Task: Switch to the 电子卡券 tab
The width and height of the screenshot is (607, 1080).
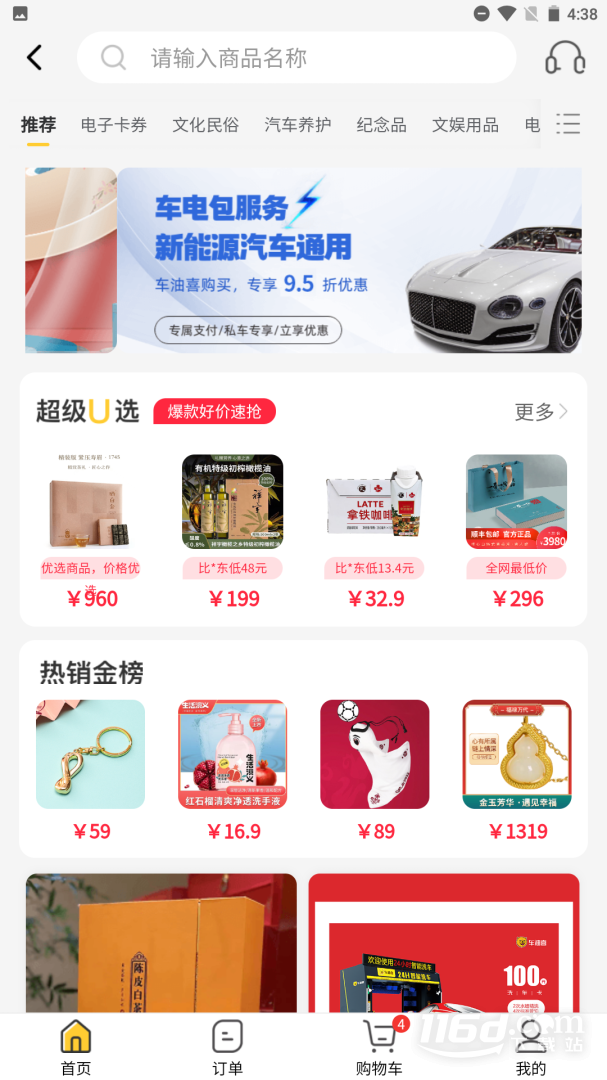Action: click(114, 125)
